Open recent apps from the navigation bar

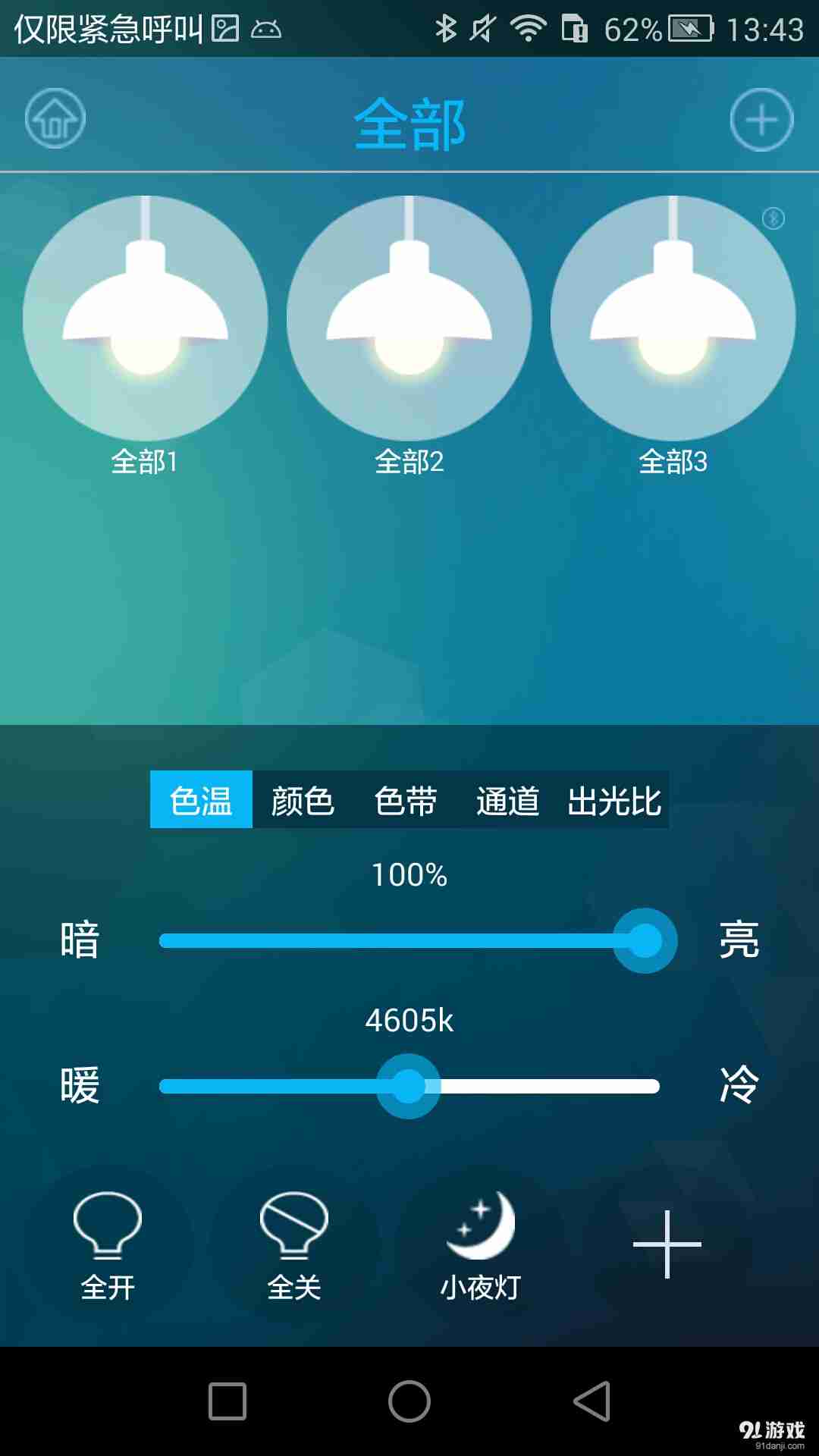point(227,1401)
